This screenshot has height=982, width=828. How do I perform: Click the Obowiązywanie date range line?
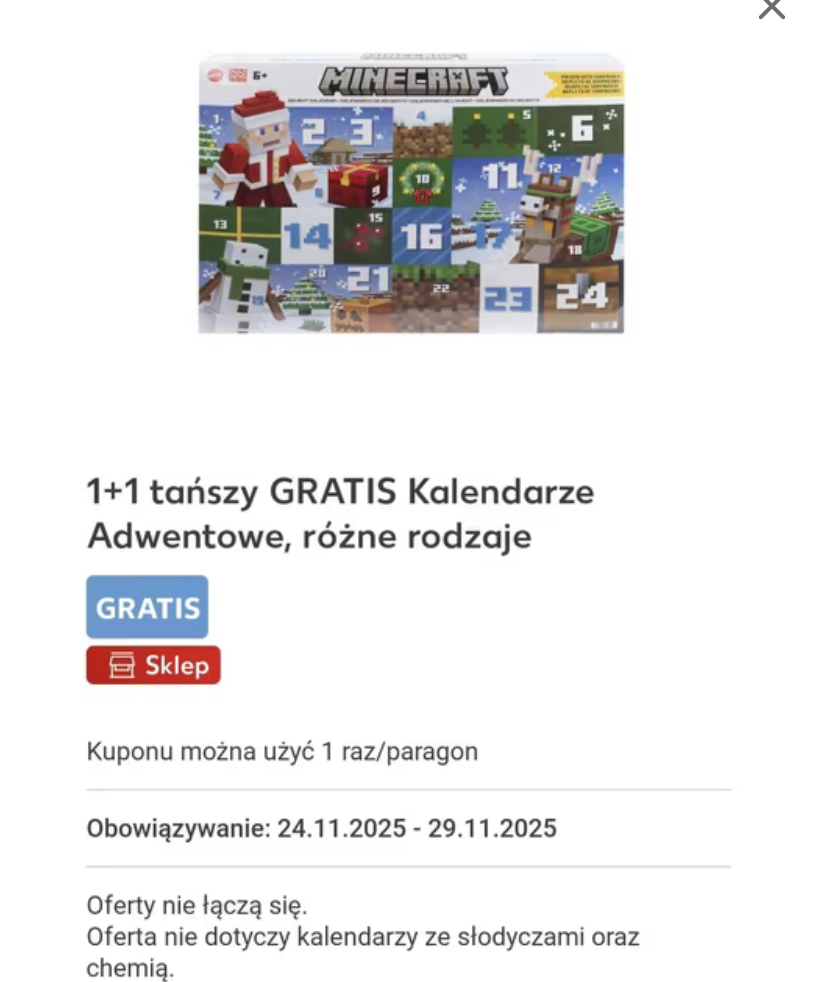click(321, 828)
